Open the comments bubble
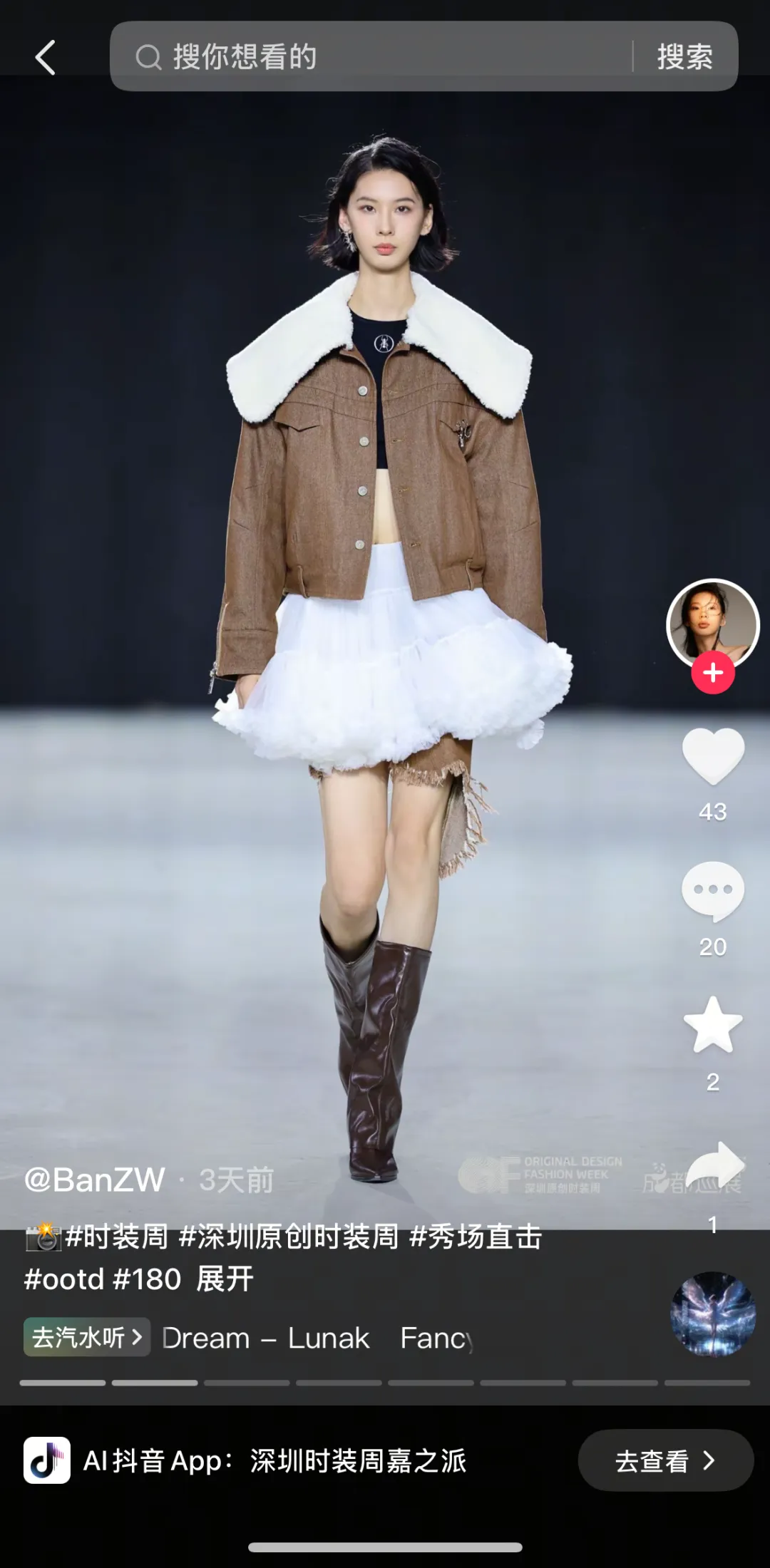Viewport: 770px width, 1568px height. 713,892
